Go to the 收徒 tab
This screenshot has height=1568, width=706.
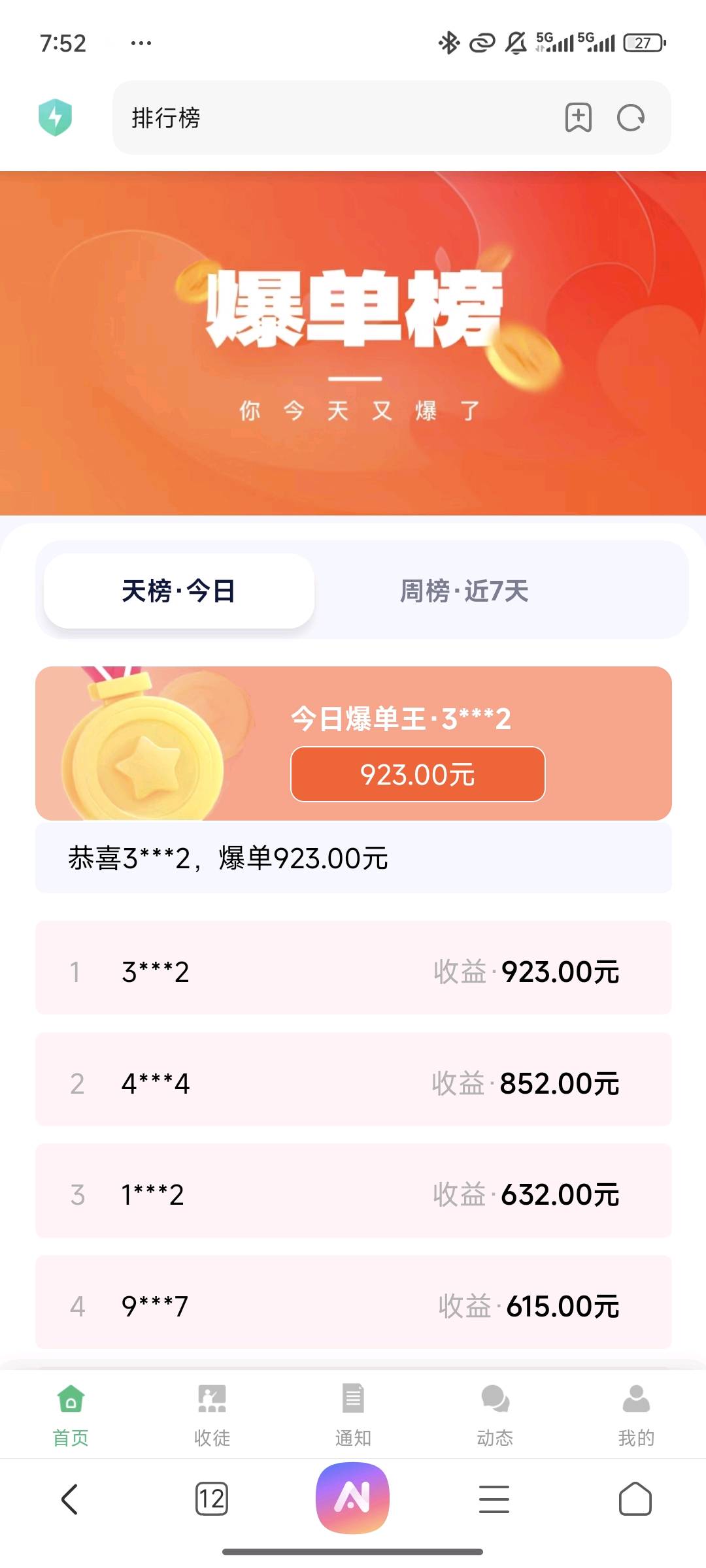pyautogui.click(x=212, y=1415)
